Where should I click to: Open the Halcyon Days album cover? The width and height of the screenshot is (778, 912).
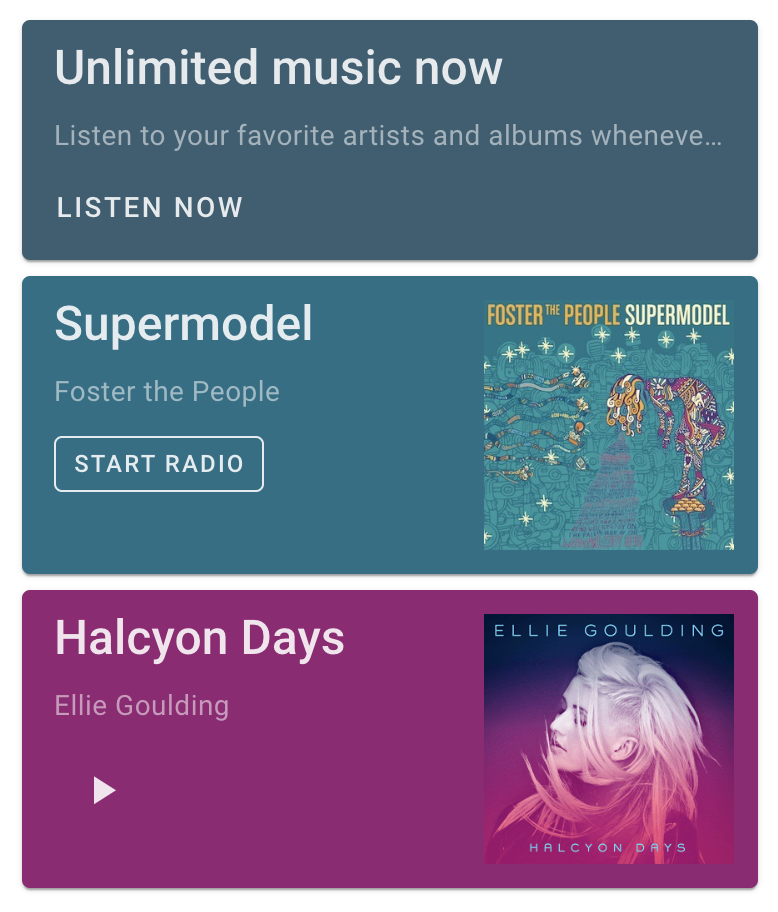[x=608, y=739]
